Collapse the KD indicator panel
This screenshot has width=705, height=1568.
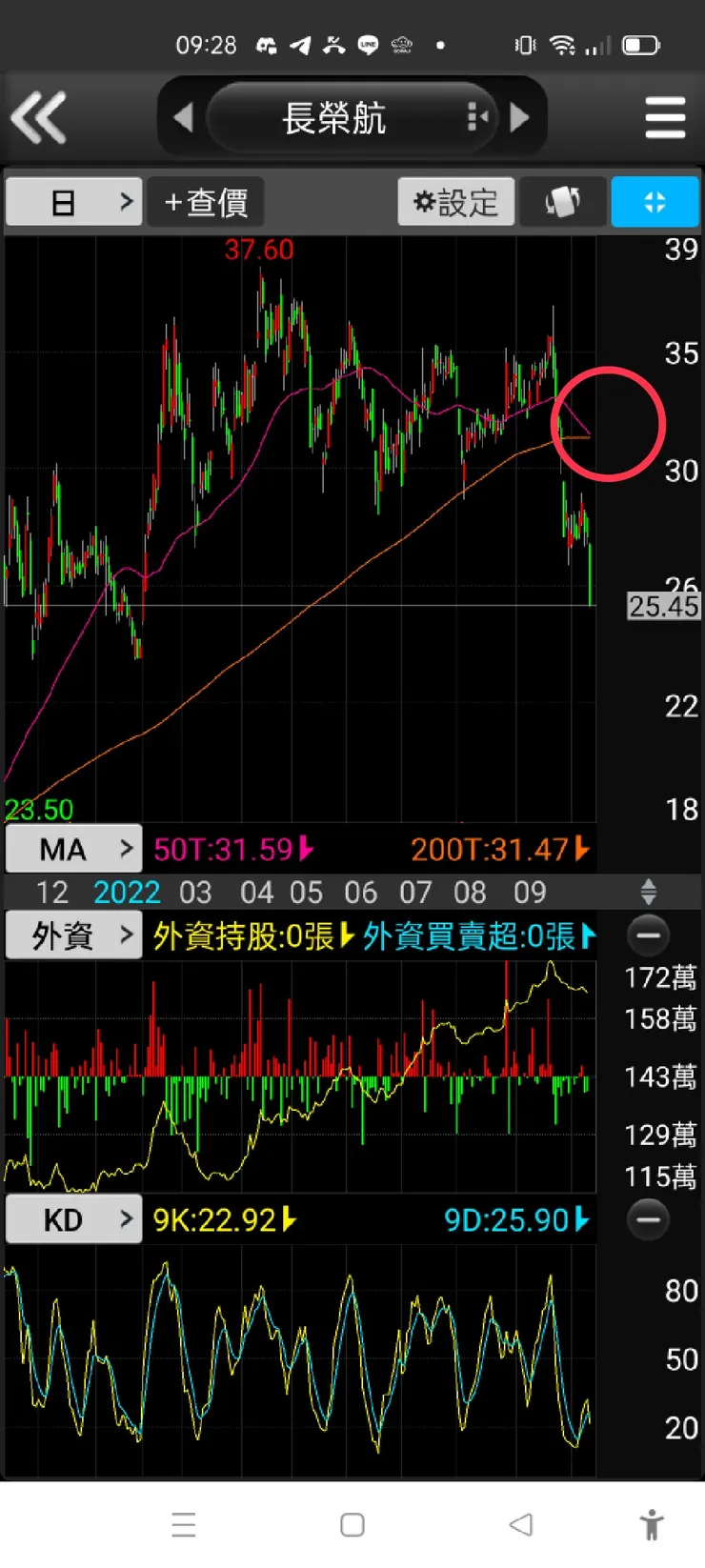(648, 1219)
